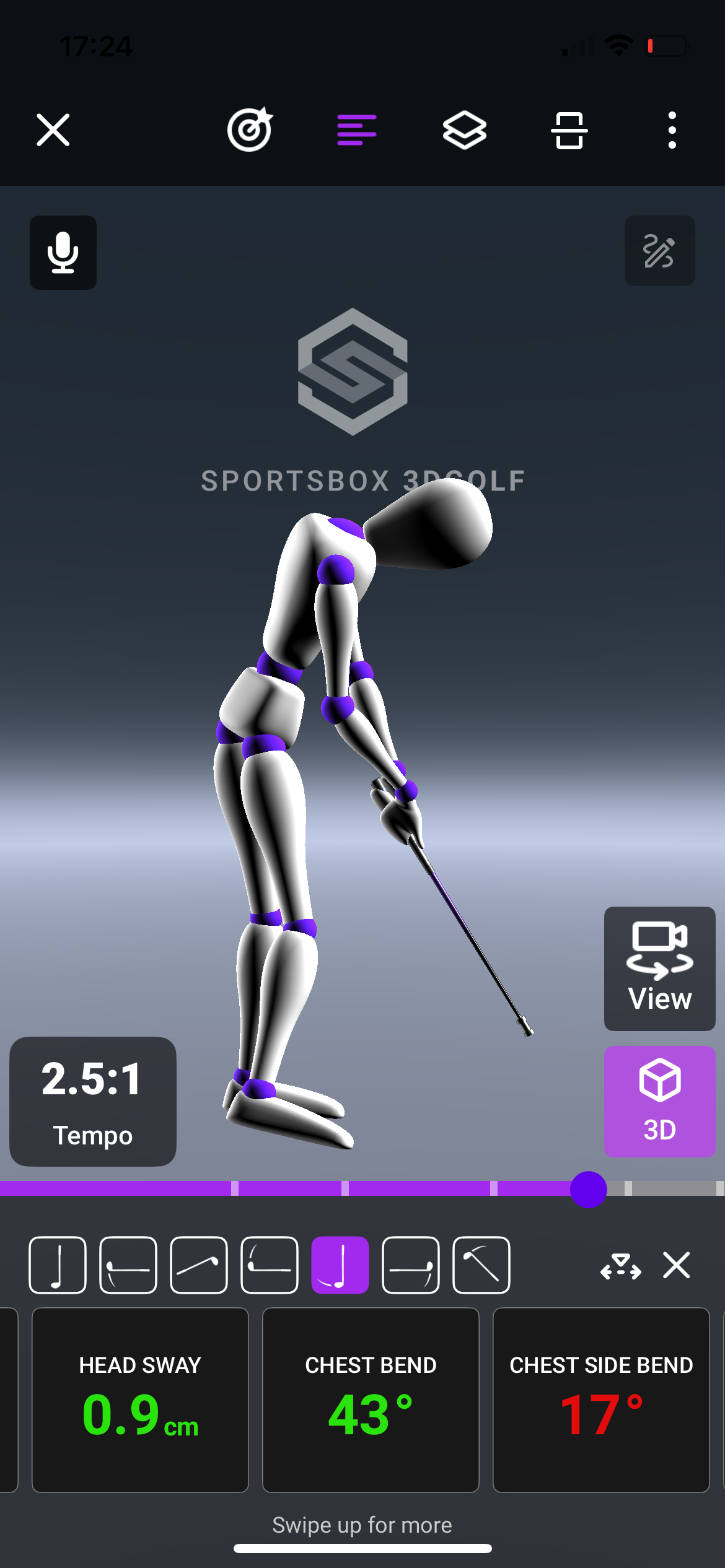725x1568 pixels.
Task: Open the Chest Bend 43° card
Action: point(371,1400)
